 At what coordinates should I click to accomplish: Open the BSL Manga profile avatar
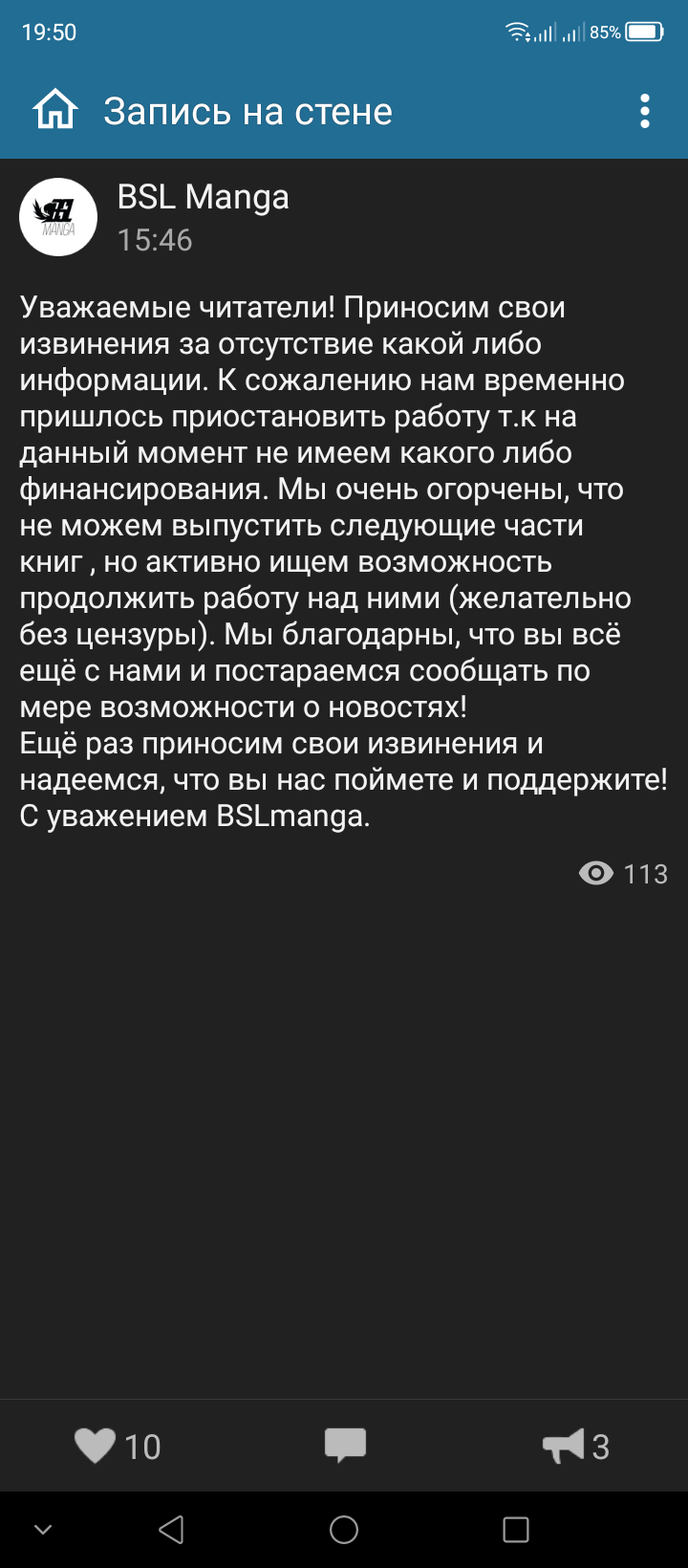click(x=58, y=217)
